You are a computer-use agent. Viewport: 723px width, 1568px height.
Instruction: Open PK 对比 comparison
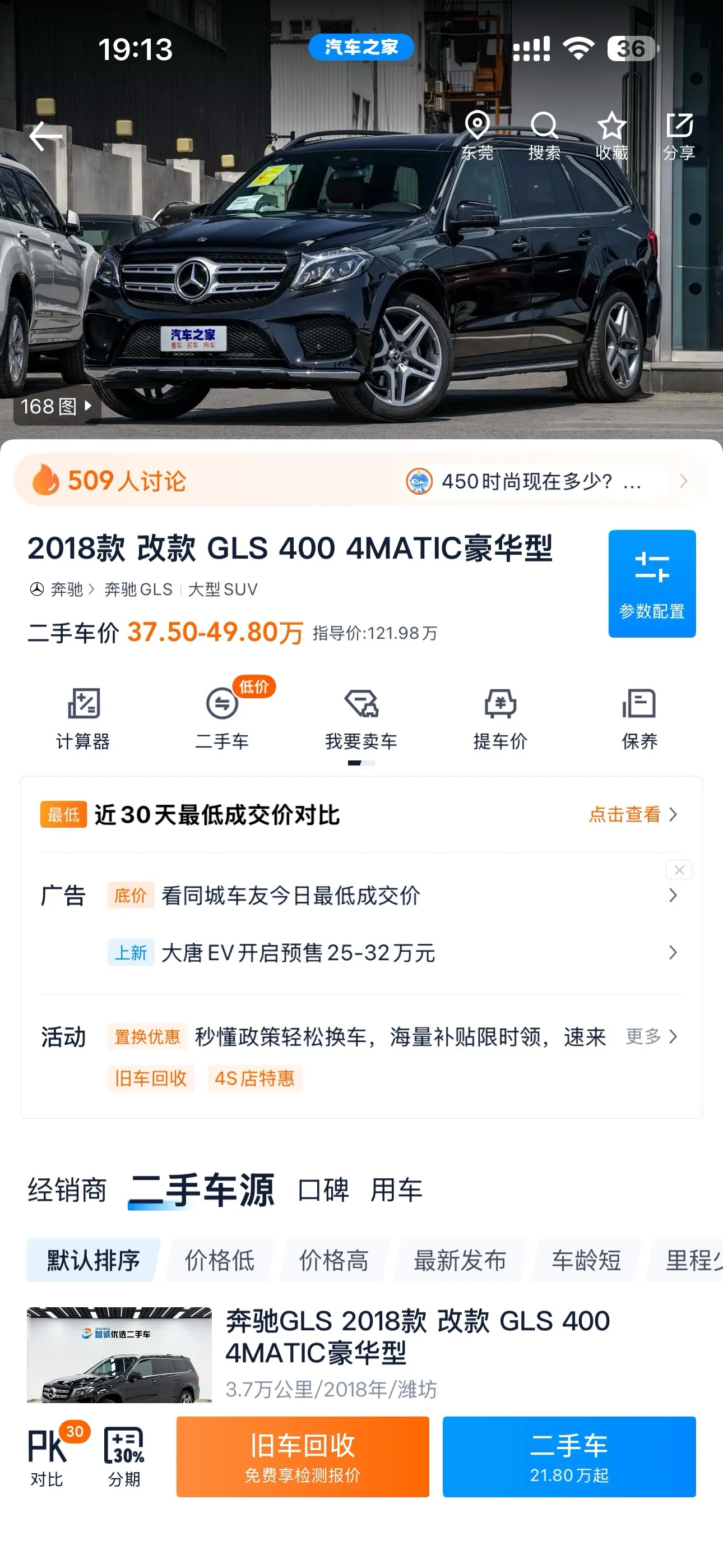click(x=48, y=1456)
